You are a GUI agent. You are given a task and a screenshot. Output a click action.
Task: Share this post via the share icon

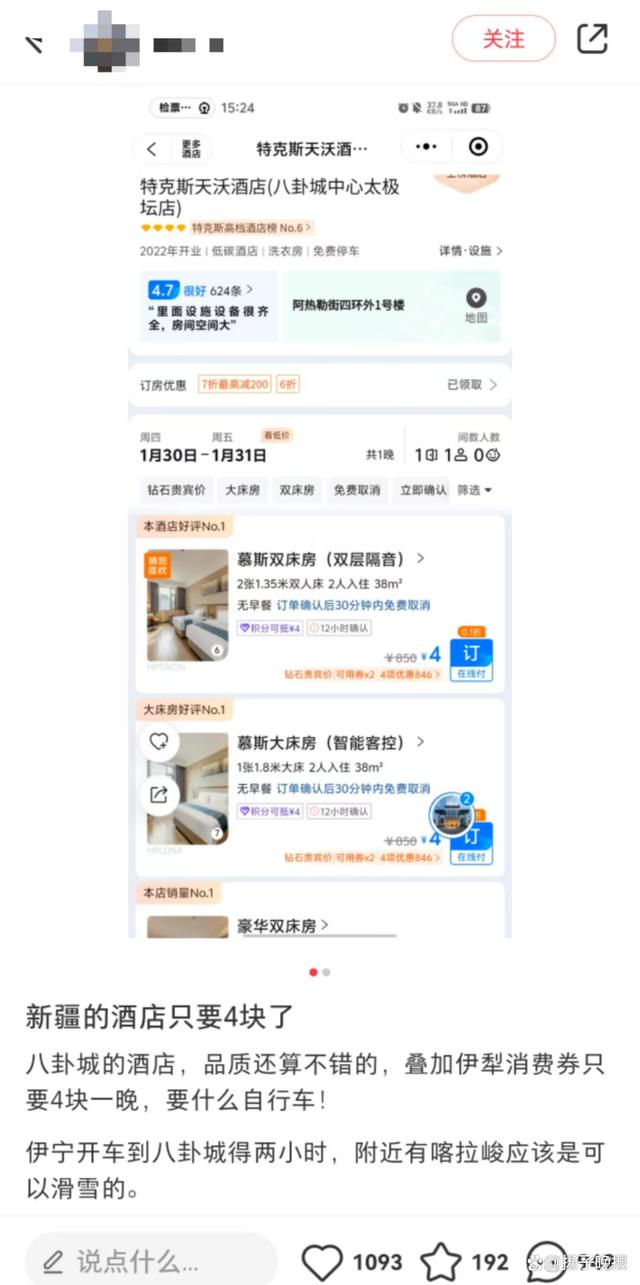click(592, 39)
